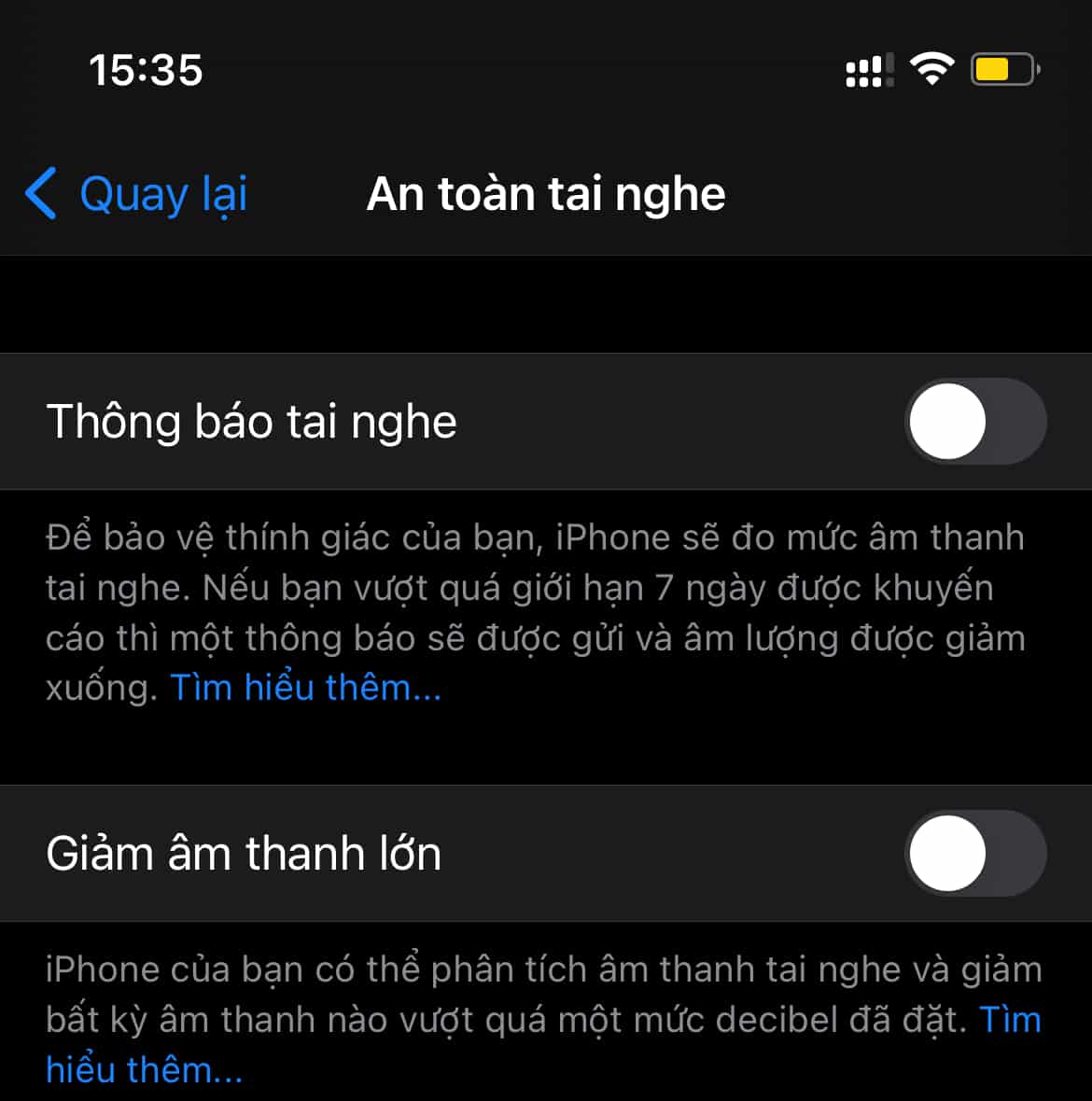Open Tìm hiểu thêm under Giảm âm thanh lớn
Viewport: 1092px width, 1101px height.
click(x=144, y=1069)
